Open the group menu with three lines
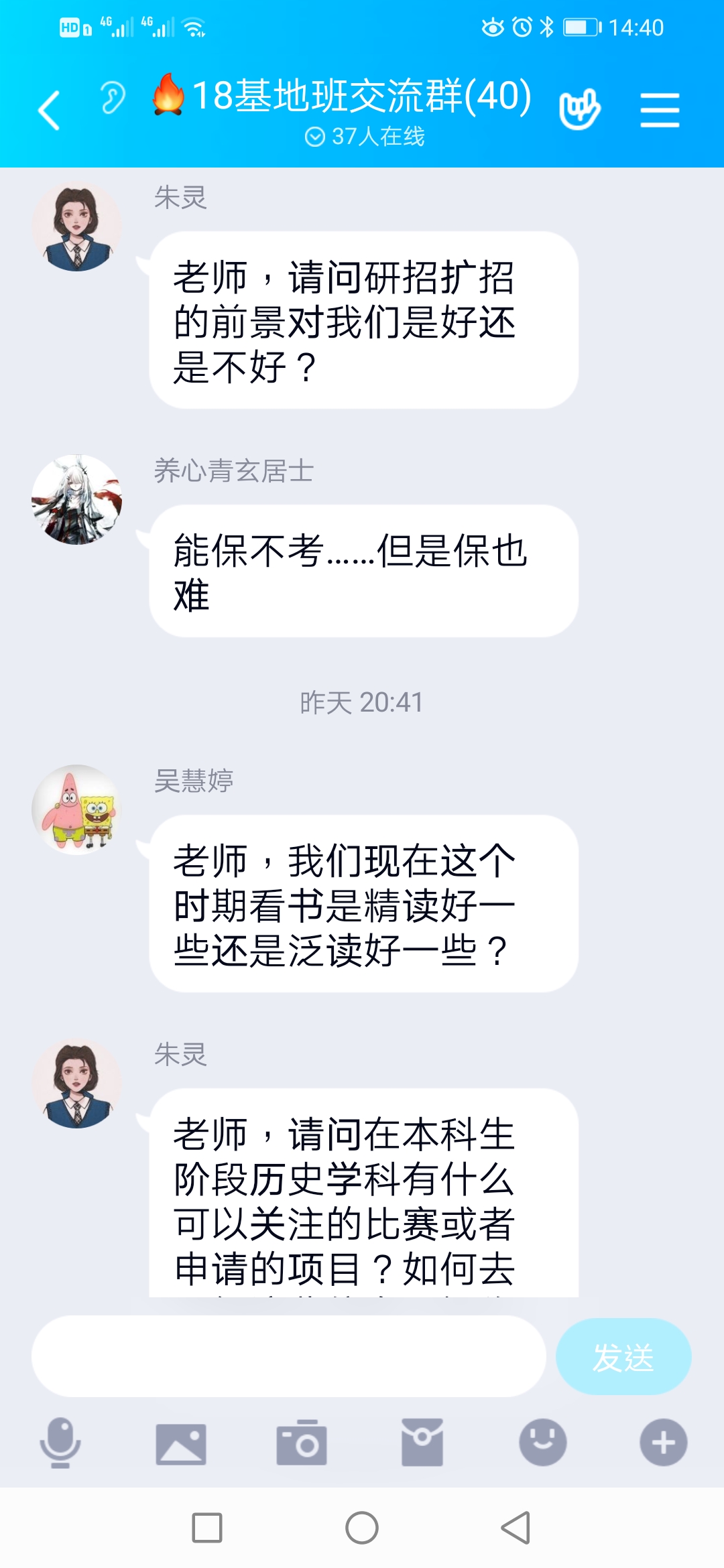Viewport: 724px width, 1568px height. click(660, 111)
